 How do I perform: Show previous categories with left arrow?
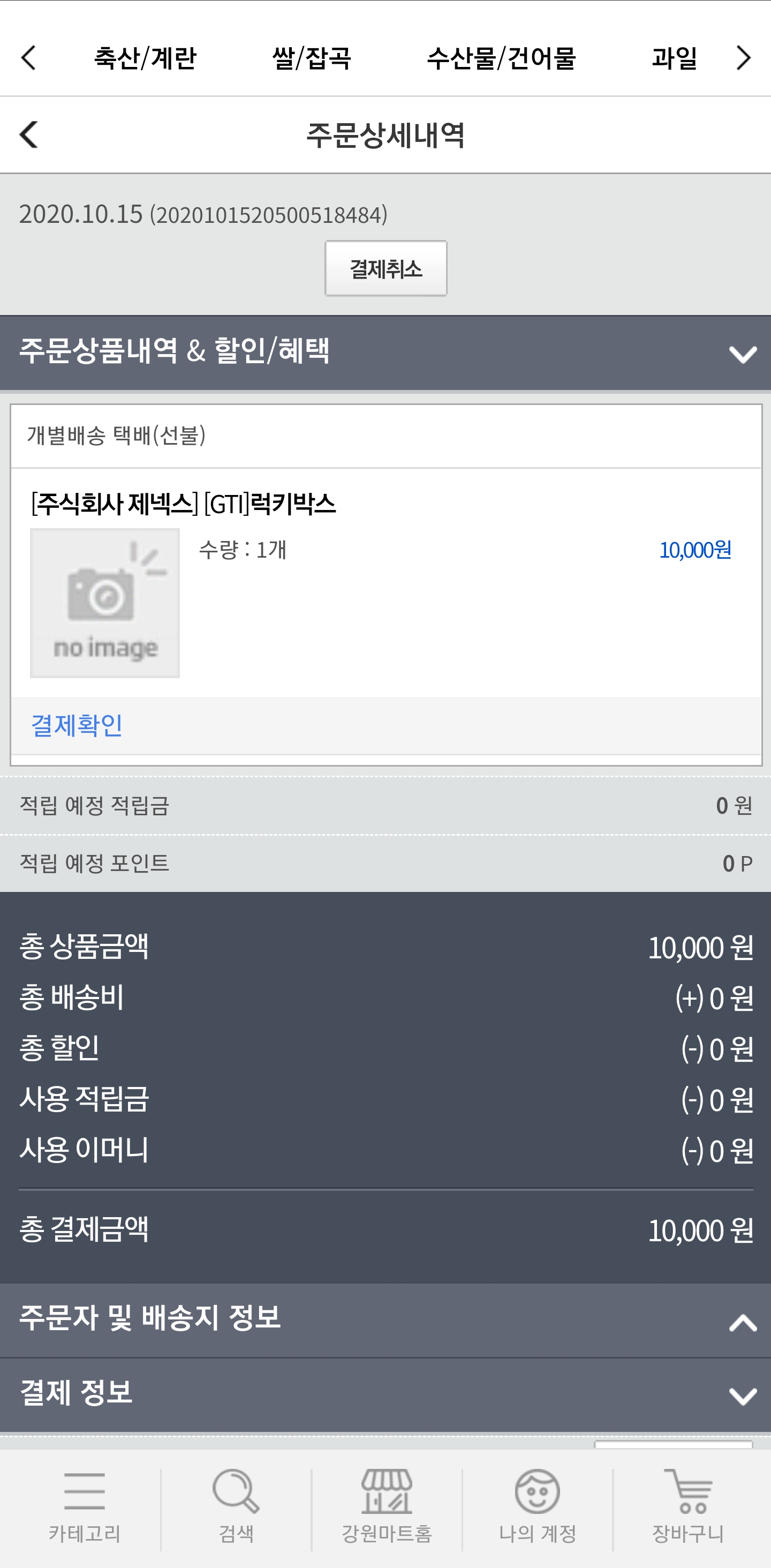tap(28, 58)
